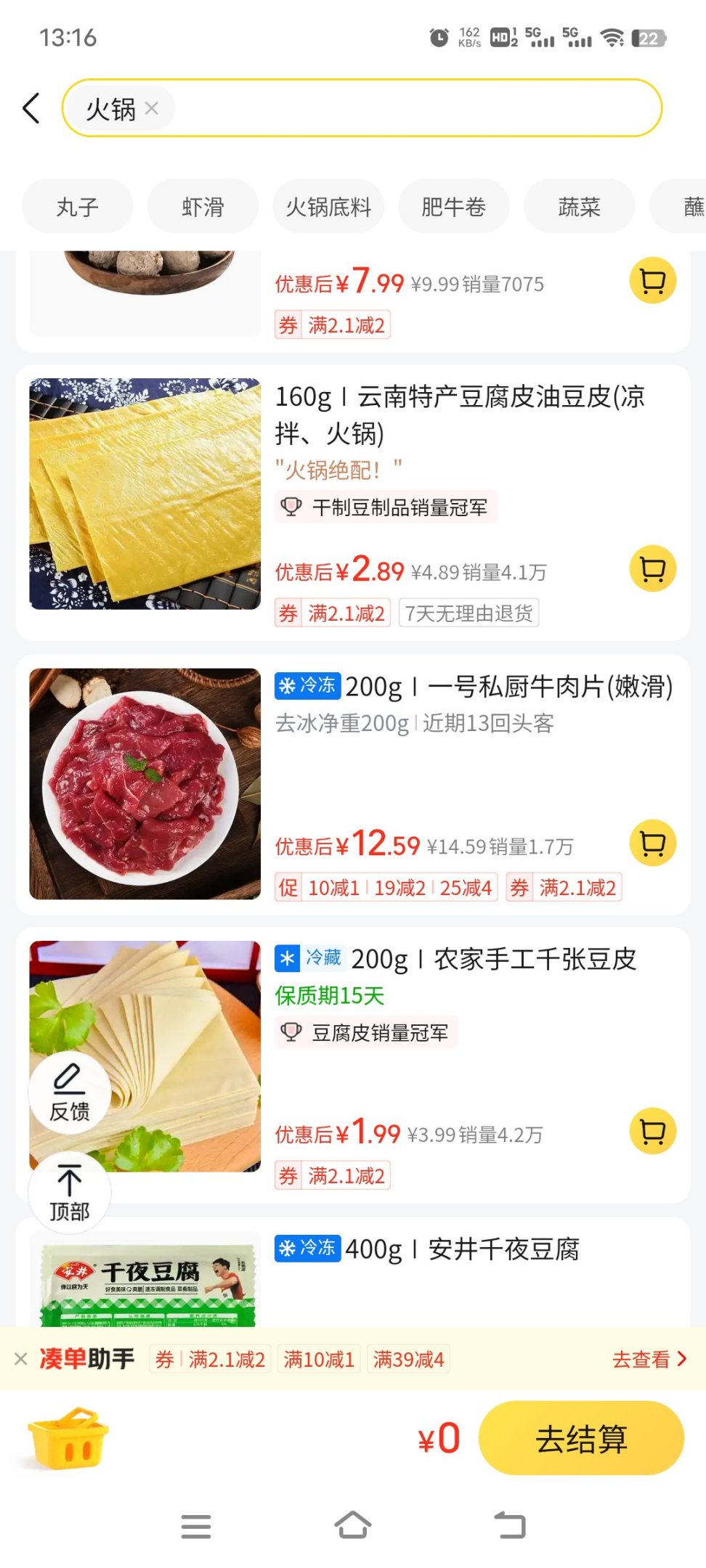Choose the 蔬菜 category chip

pos(579,207)
